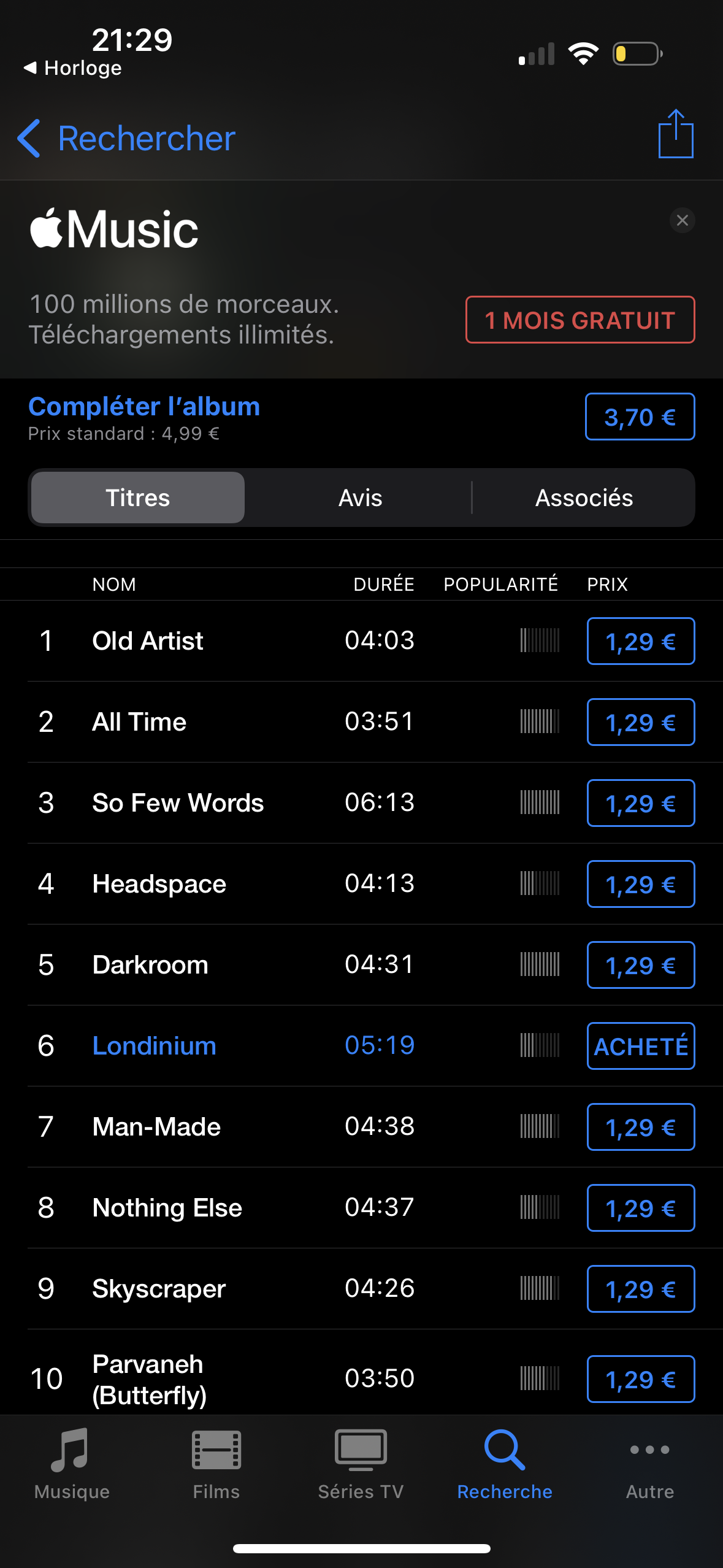723x1568 pixels.
Task: Buy Man-Made for 1,29 €
Action: coord(640,1127)
